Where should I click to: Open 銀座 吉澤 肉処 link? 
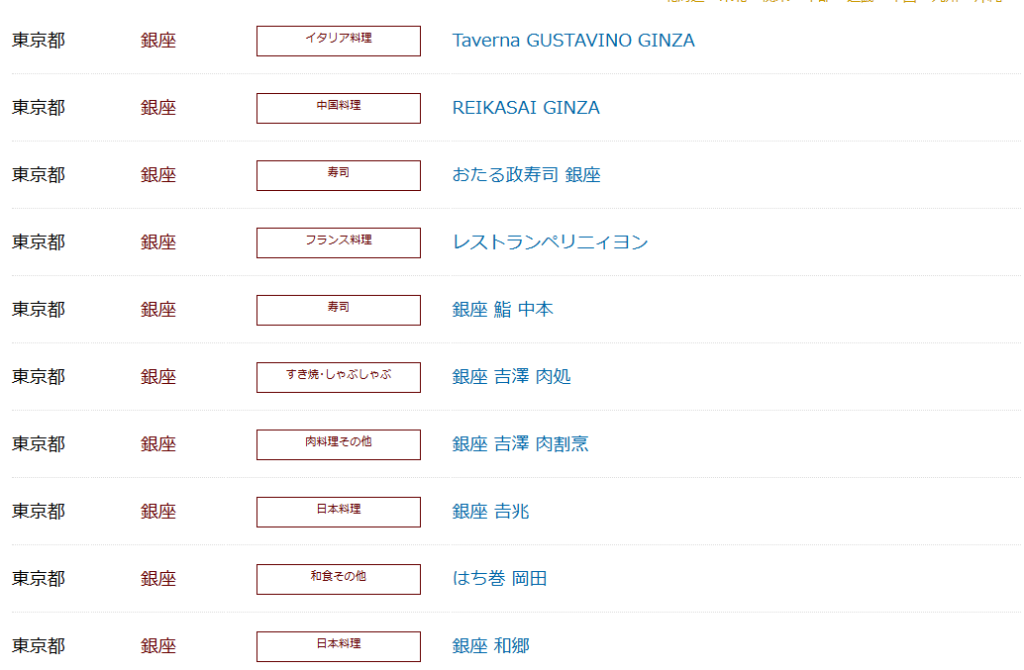tap(511, 377)
